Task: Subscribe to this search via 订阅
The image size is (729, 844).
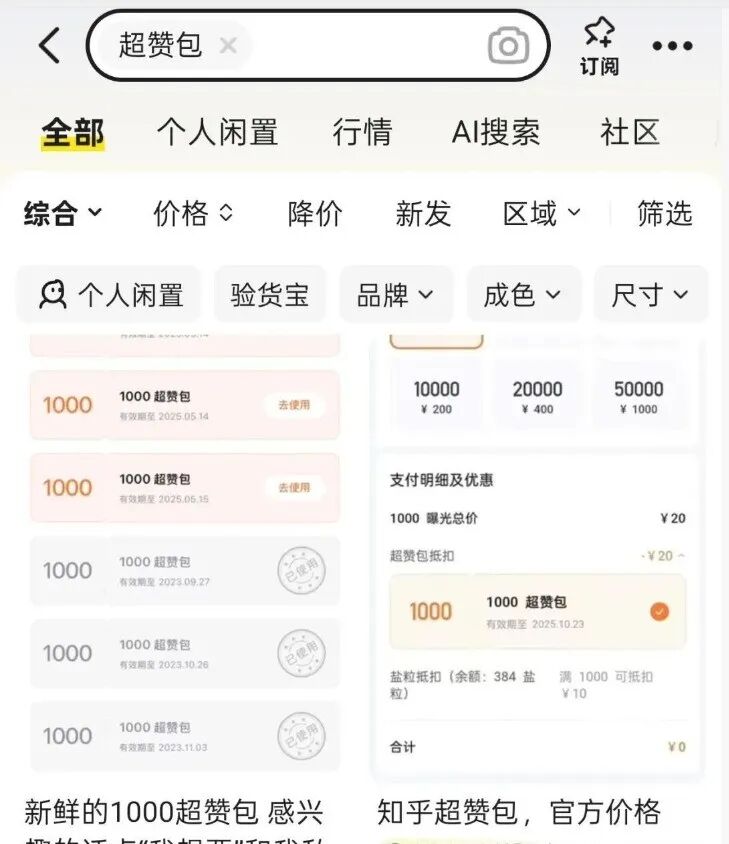Action: point(599,46)
